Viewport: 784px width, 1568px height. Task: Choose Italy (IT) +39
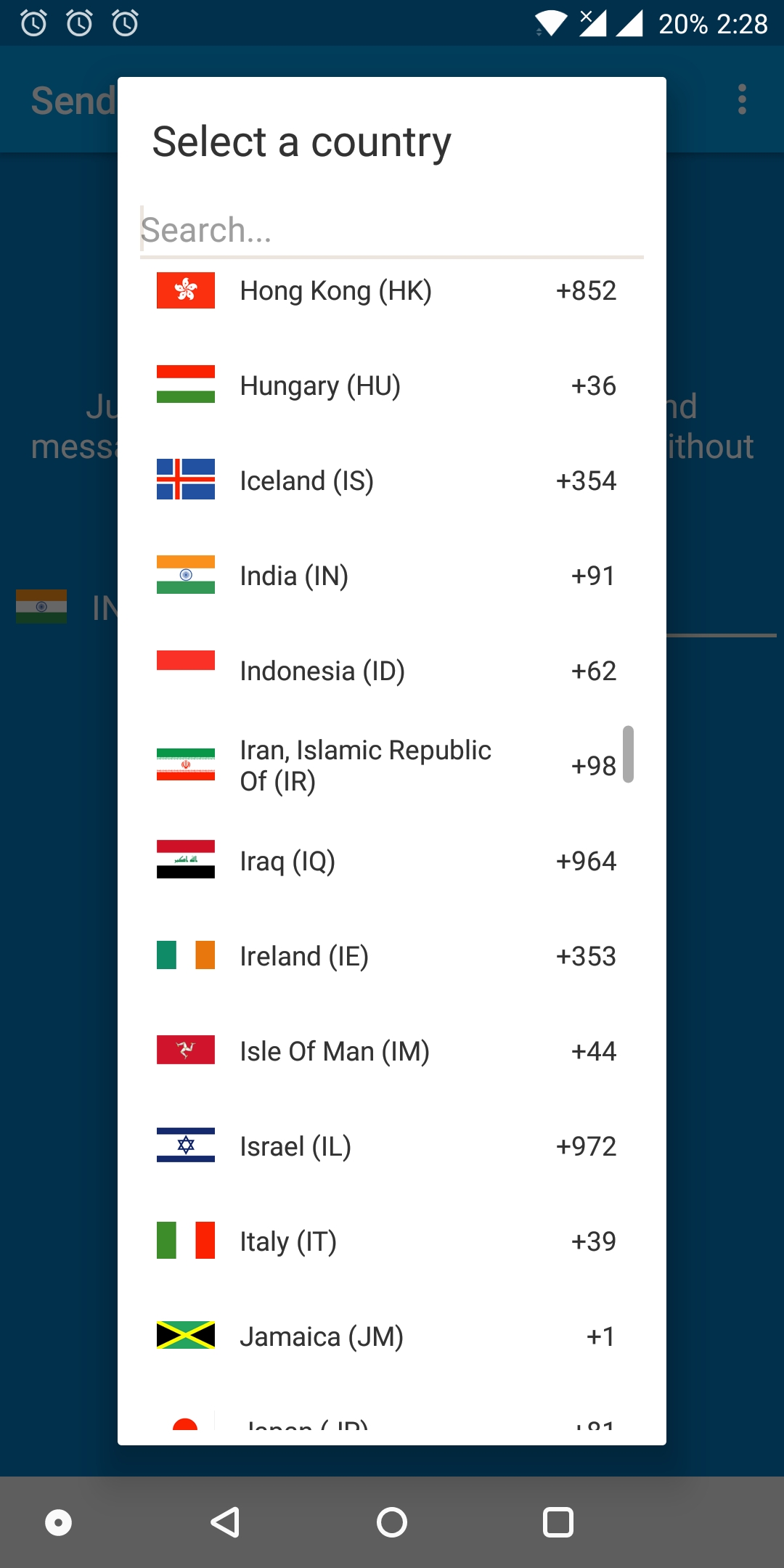[392, 1241]
